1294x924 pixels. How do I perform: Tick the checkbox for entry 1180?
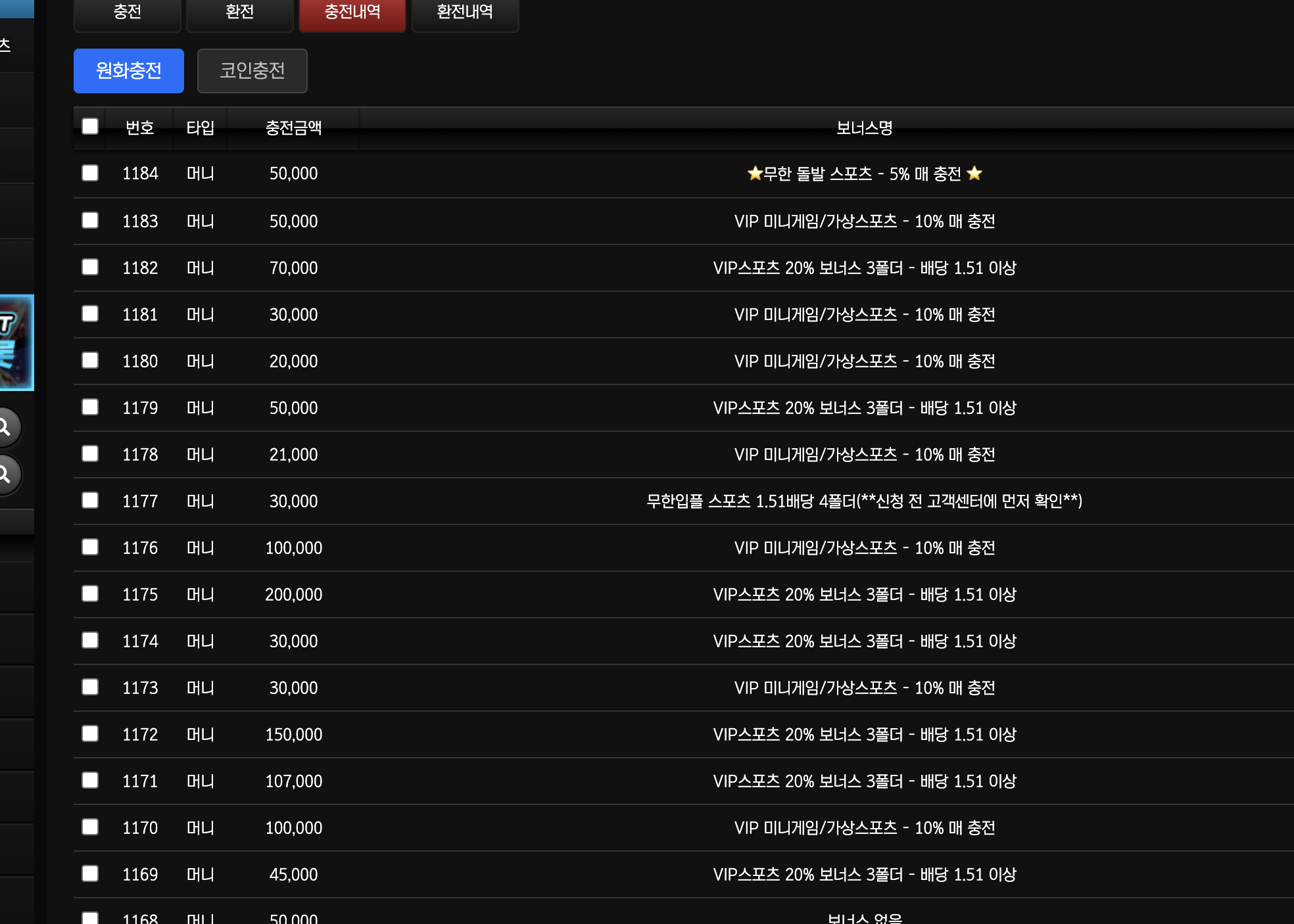point(90,360)
